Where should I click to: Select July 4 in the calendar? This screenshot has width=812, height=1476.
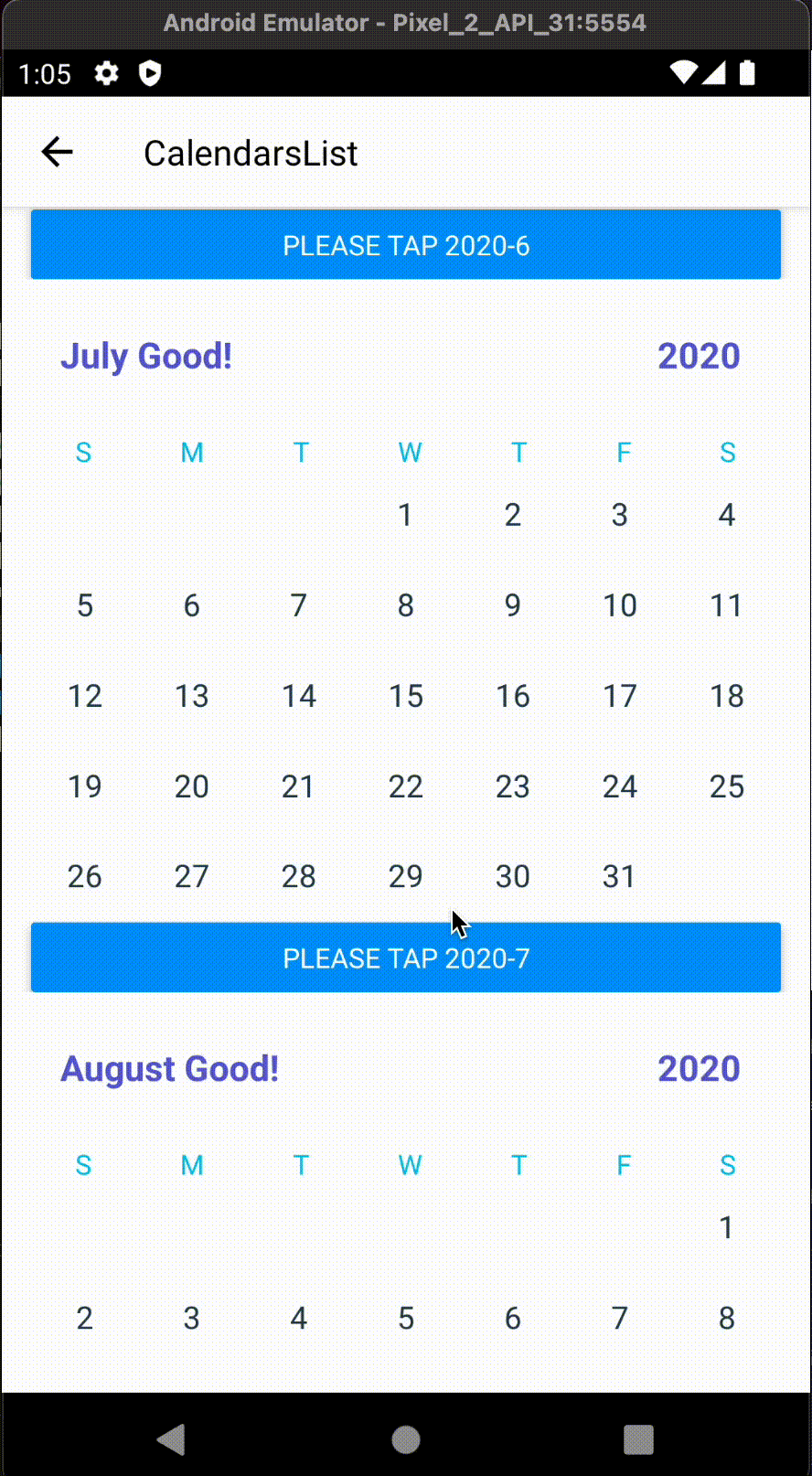pyautogui.click(x=727, y=515)
